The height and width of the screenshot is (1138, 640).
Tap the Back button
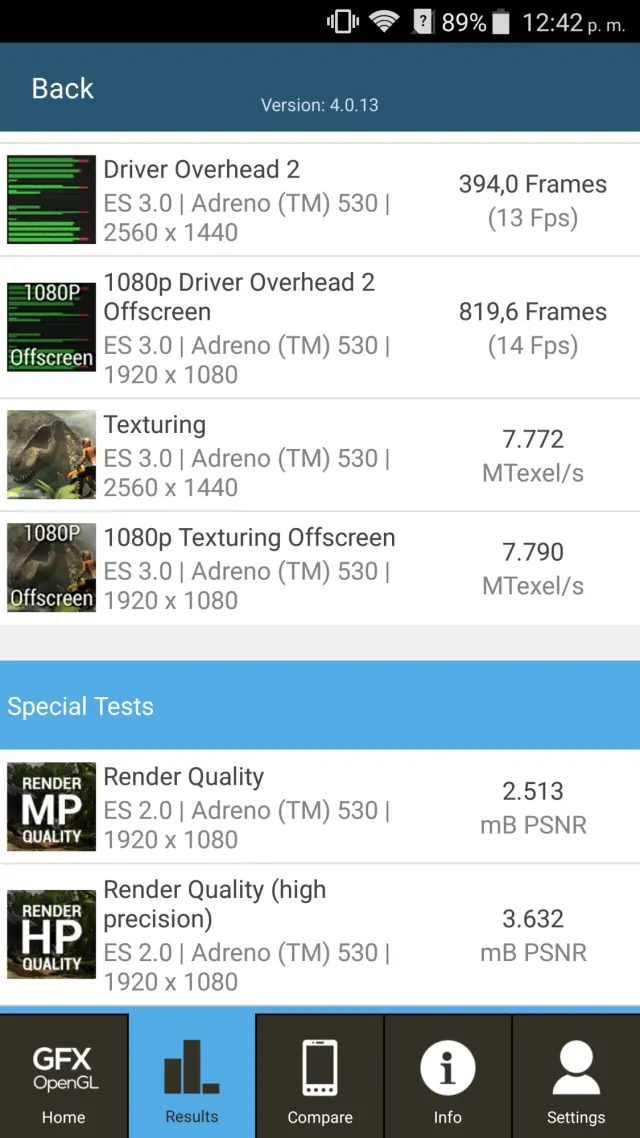tap(62, 89)
